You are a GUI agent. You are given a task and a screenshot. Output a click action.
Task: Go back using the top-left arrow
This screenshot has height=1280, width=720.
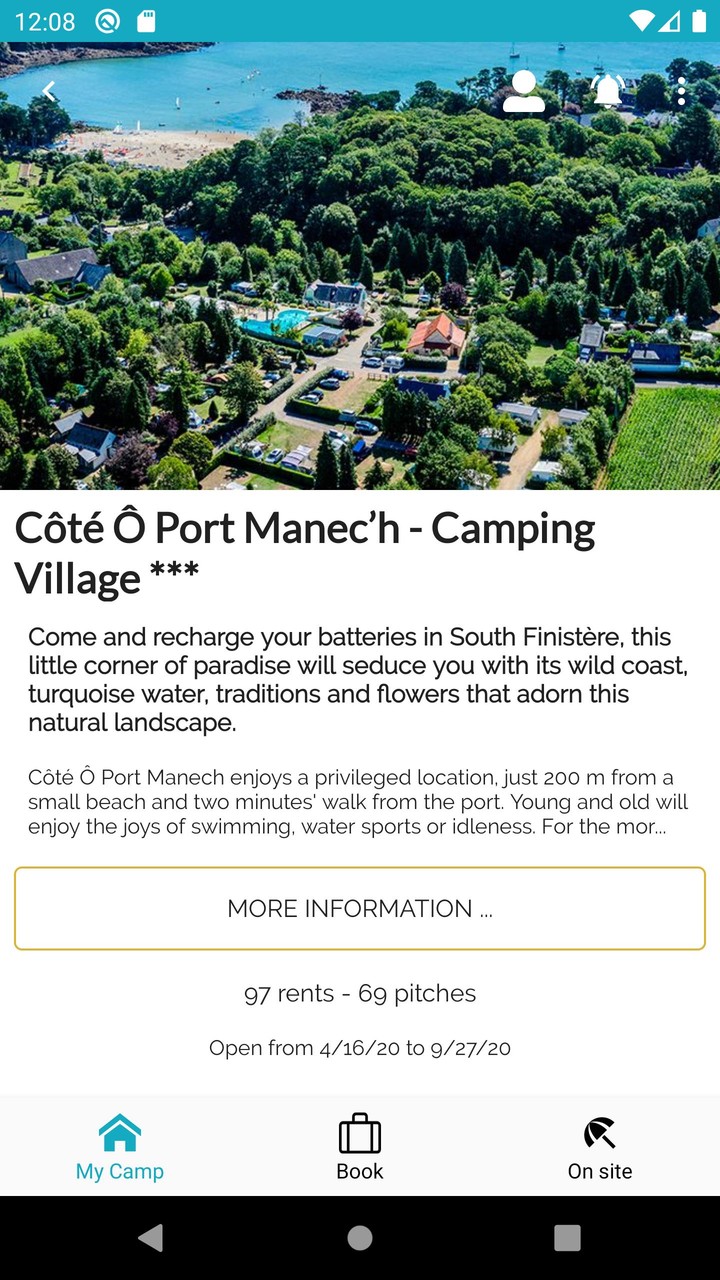coord(48,92)
